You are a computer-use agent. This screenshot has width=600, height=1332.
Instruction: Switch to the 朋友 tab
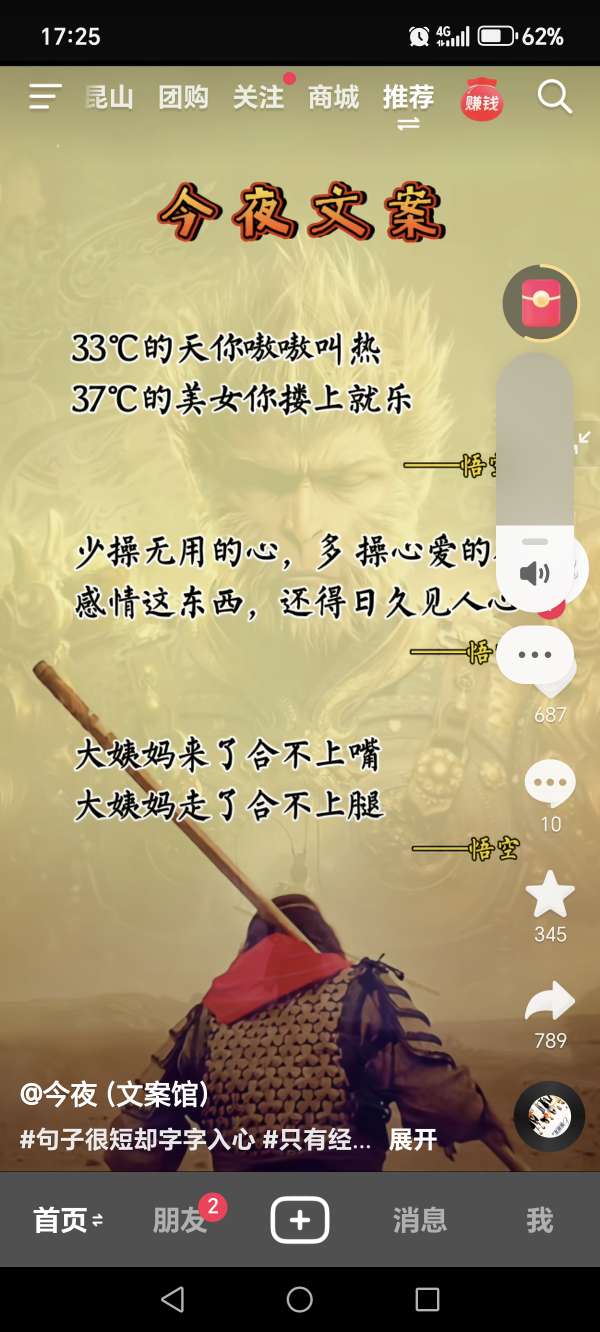point(179,1220)
